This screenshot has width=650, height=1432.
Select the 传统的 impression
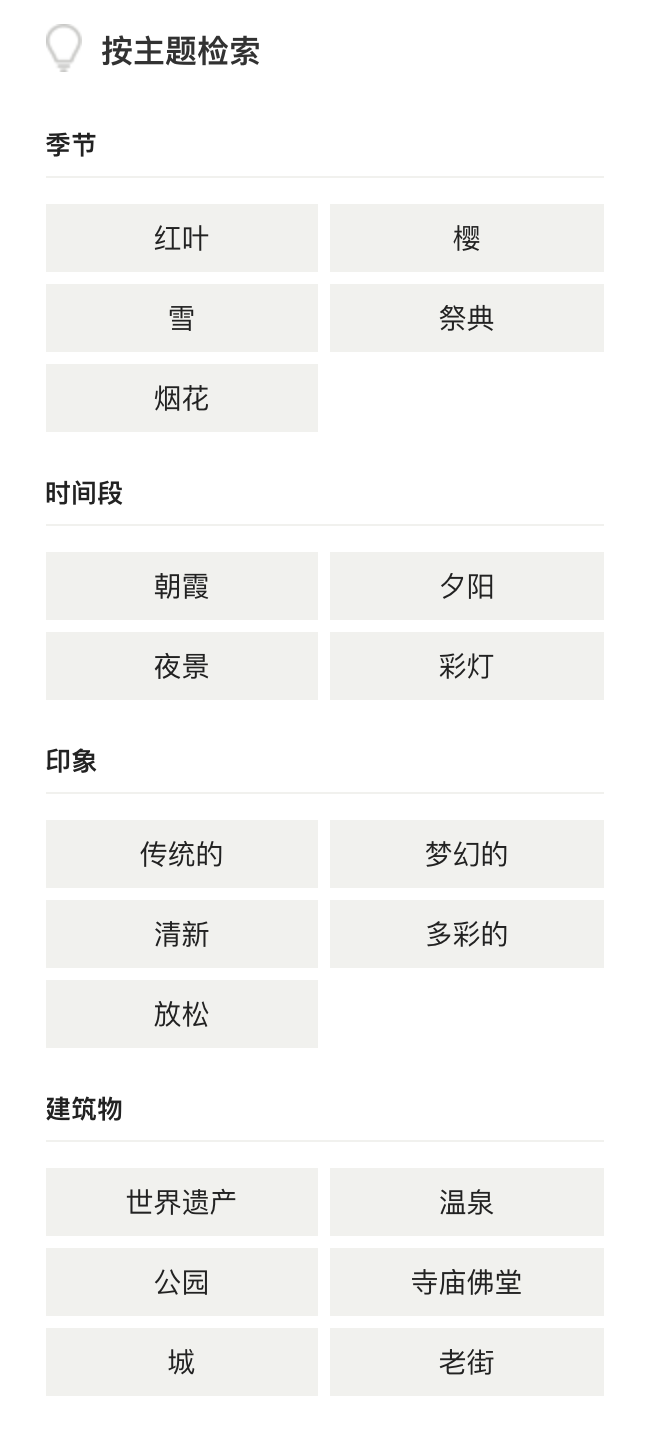182,854
